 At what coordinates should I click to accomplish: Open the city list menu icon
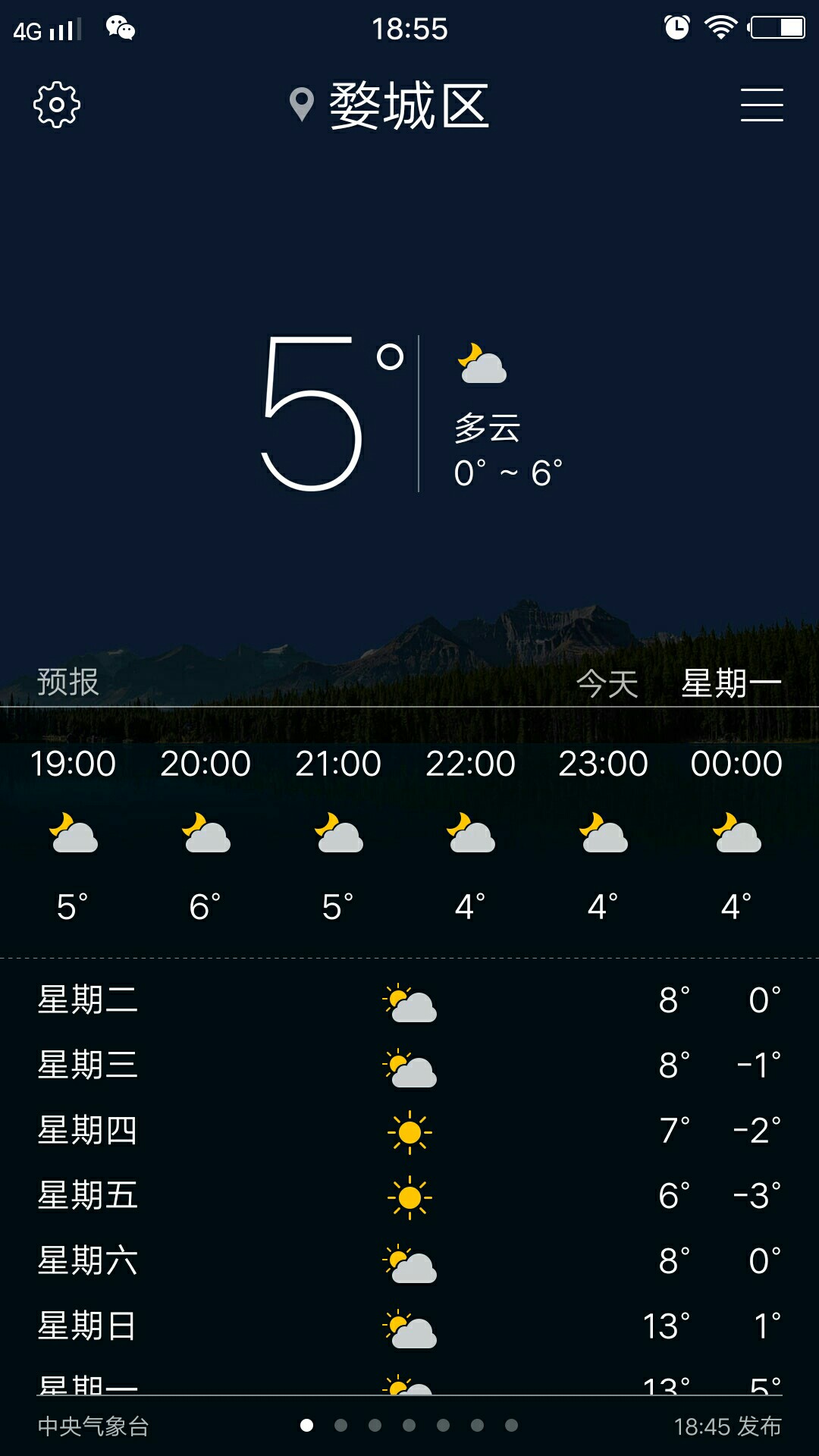(x=761, y=105)
